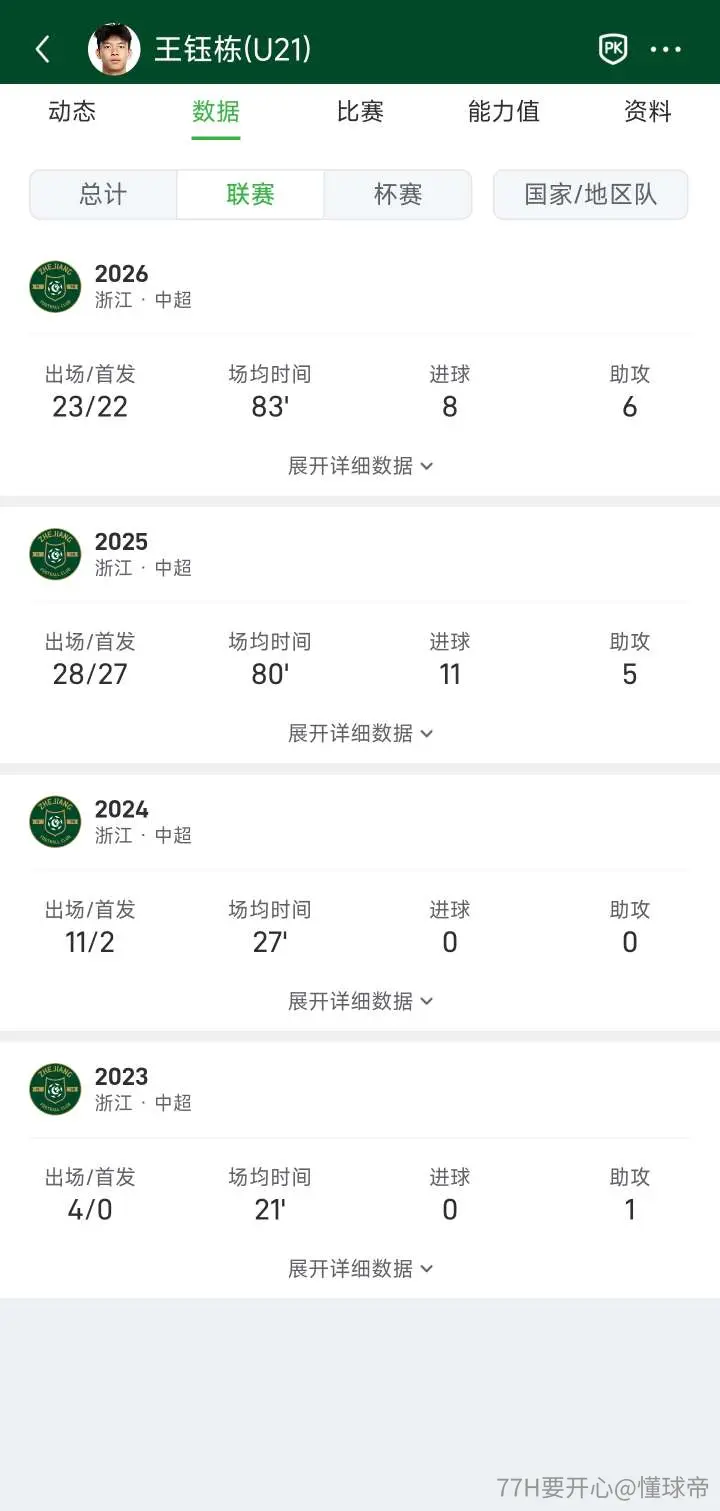
Task: Switch to the 比赛 tab
Action: point(360,112)
